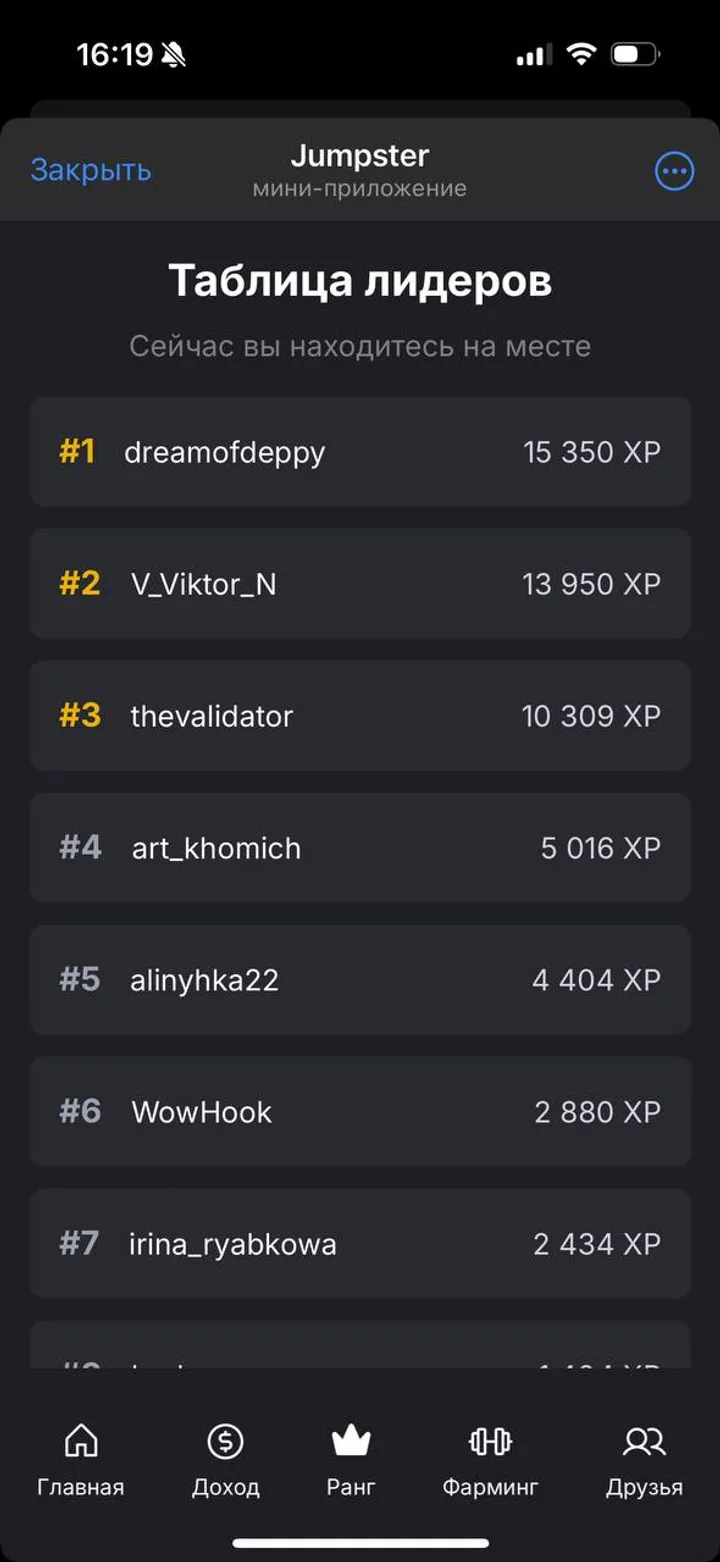
Task: Tap alinyhka22's XP entry
Action: pyautogui.click(x=360, y=980)
